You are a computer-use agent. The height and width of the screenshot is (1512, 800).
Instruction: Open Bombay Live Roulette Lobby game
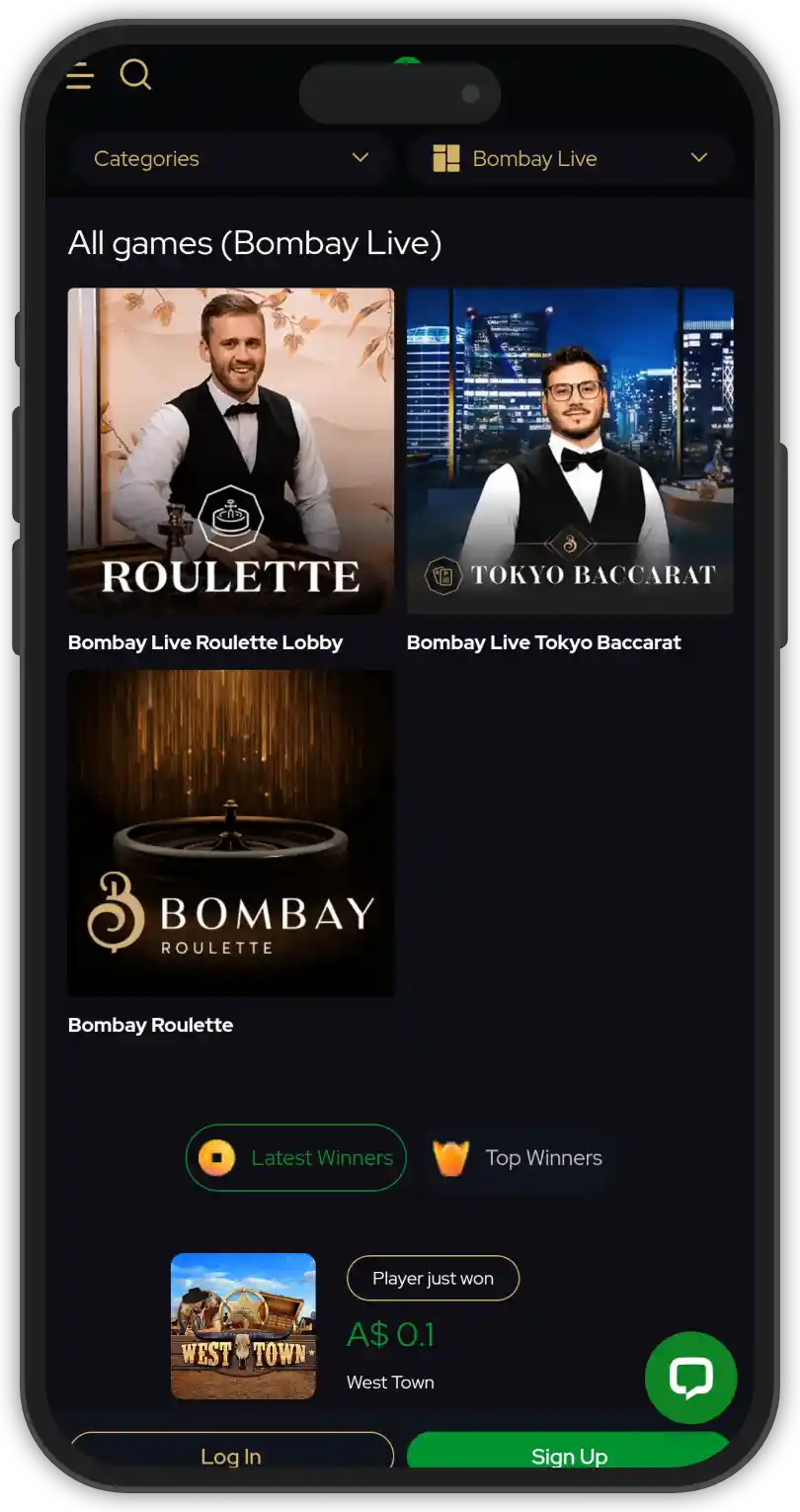[x=230, y=451]
